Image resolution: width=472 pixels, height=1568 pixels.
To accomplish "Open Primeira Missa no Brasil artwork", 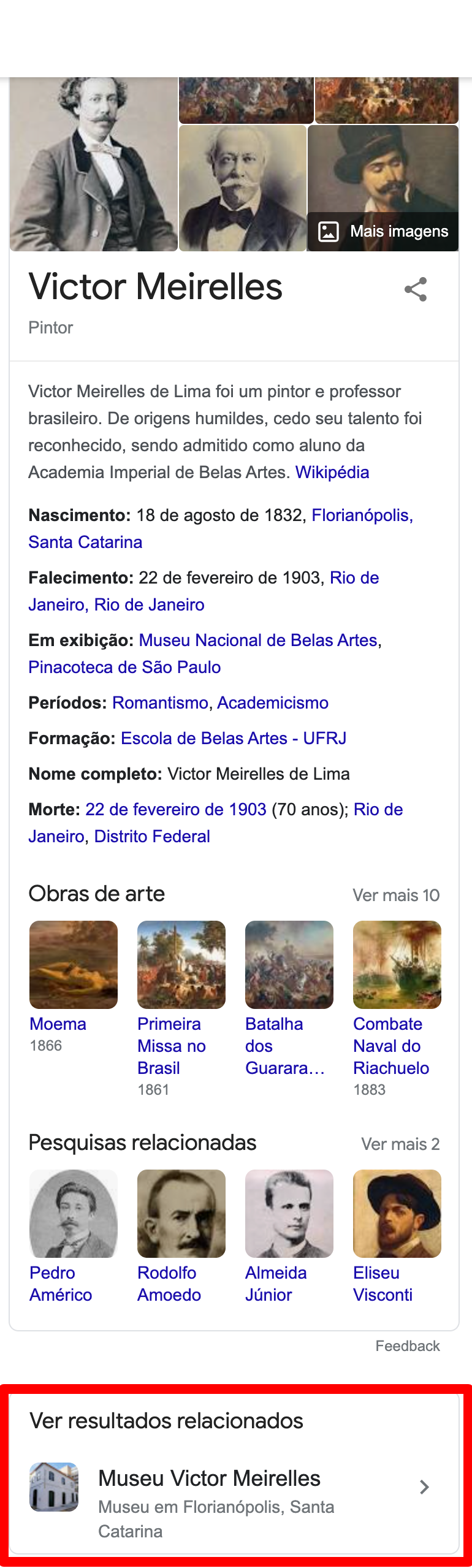I will coord(181,965).
